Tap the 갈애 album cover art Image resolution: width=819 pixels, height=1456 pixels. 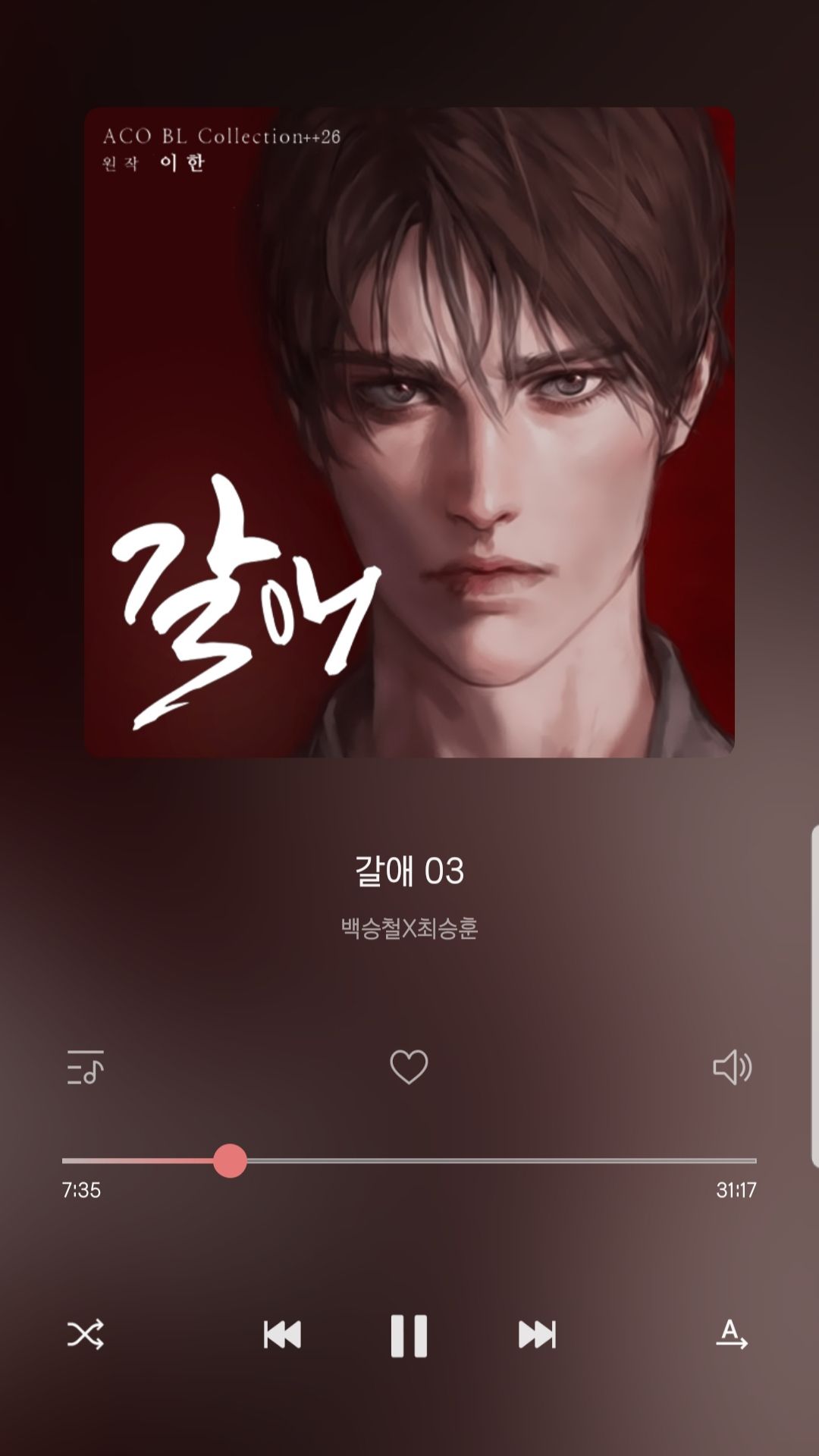[409, 432]
